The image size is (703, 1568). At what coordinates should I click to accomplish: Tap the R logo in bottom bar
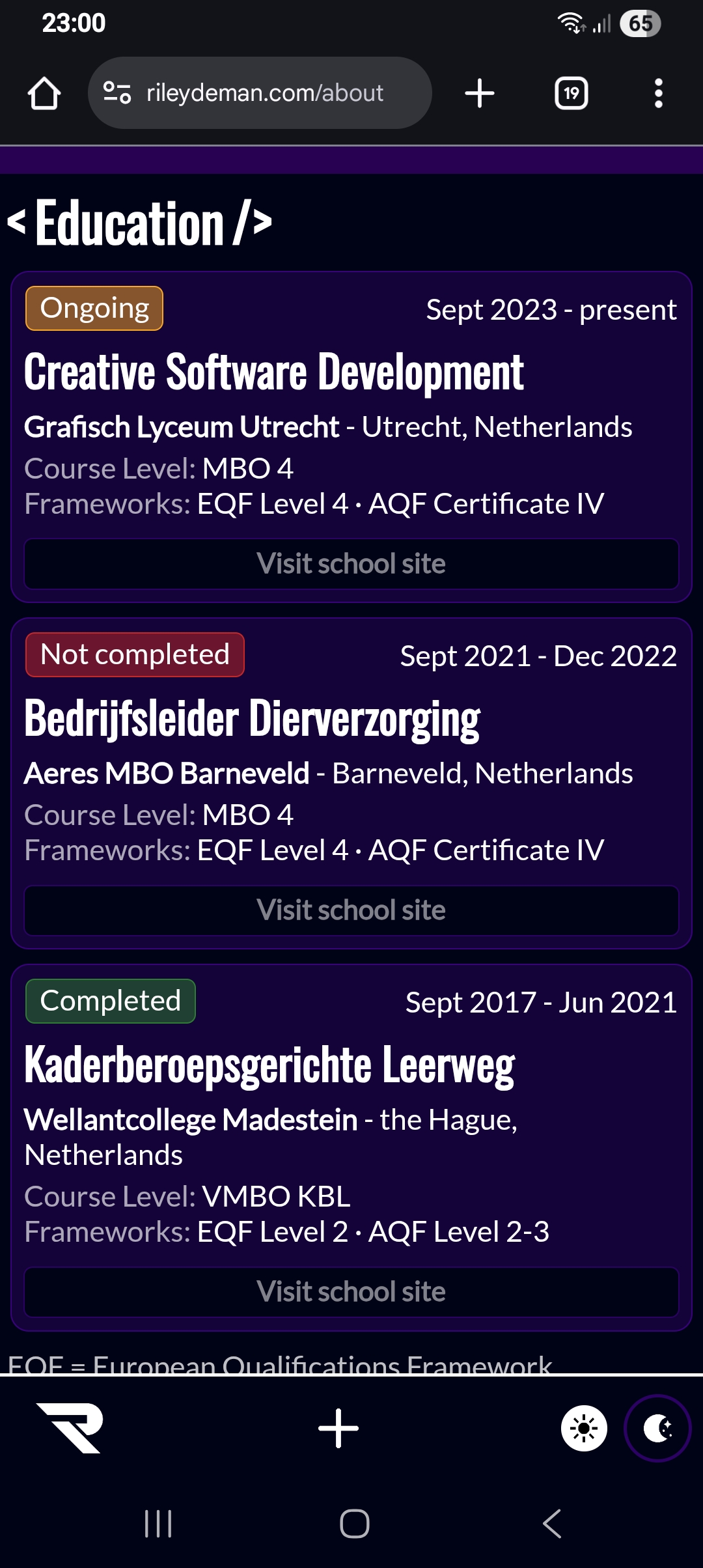[x=70, y=1429]
